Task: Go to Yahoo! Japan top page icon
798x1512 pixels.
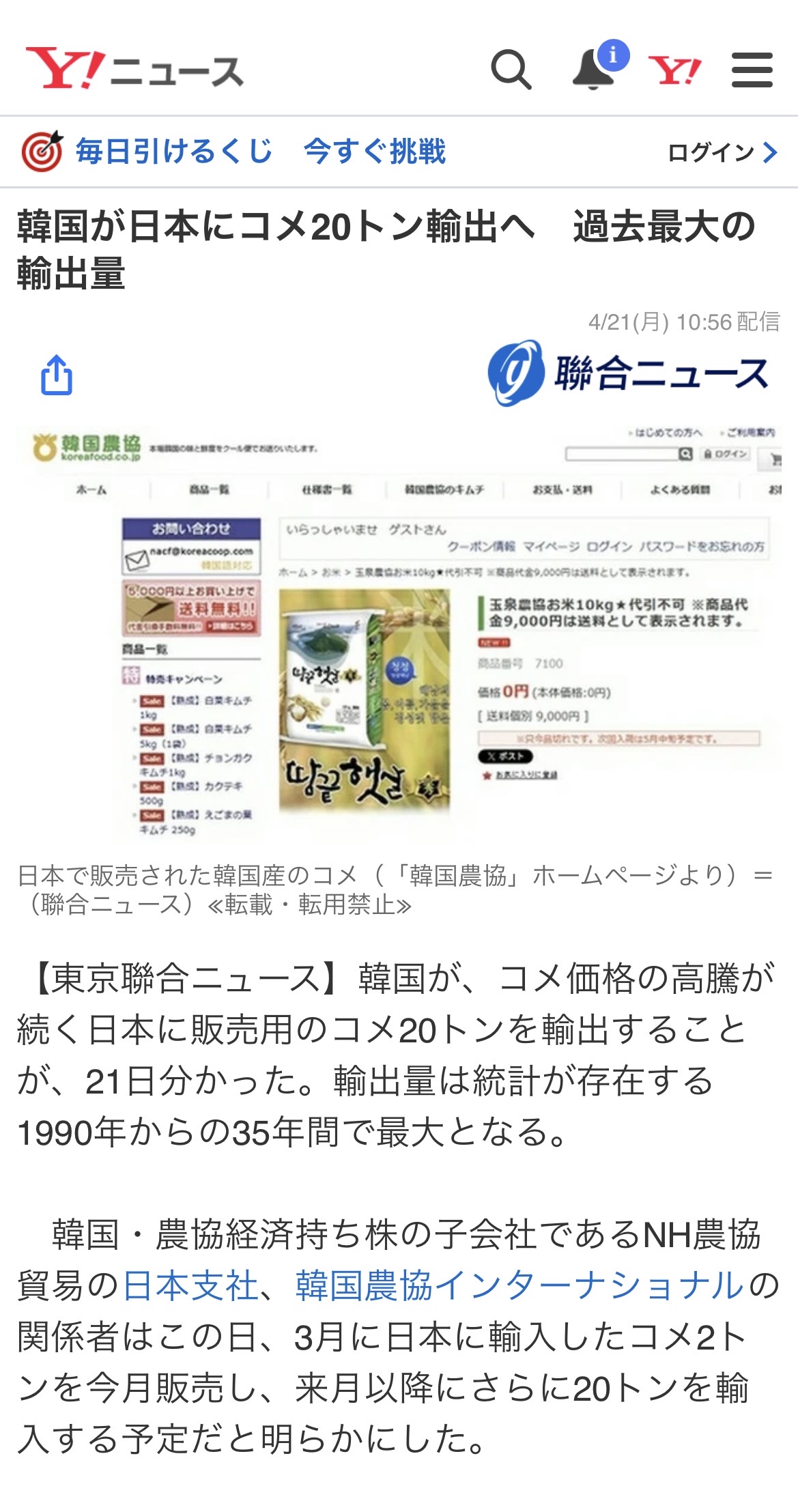Action: [674, 70]
